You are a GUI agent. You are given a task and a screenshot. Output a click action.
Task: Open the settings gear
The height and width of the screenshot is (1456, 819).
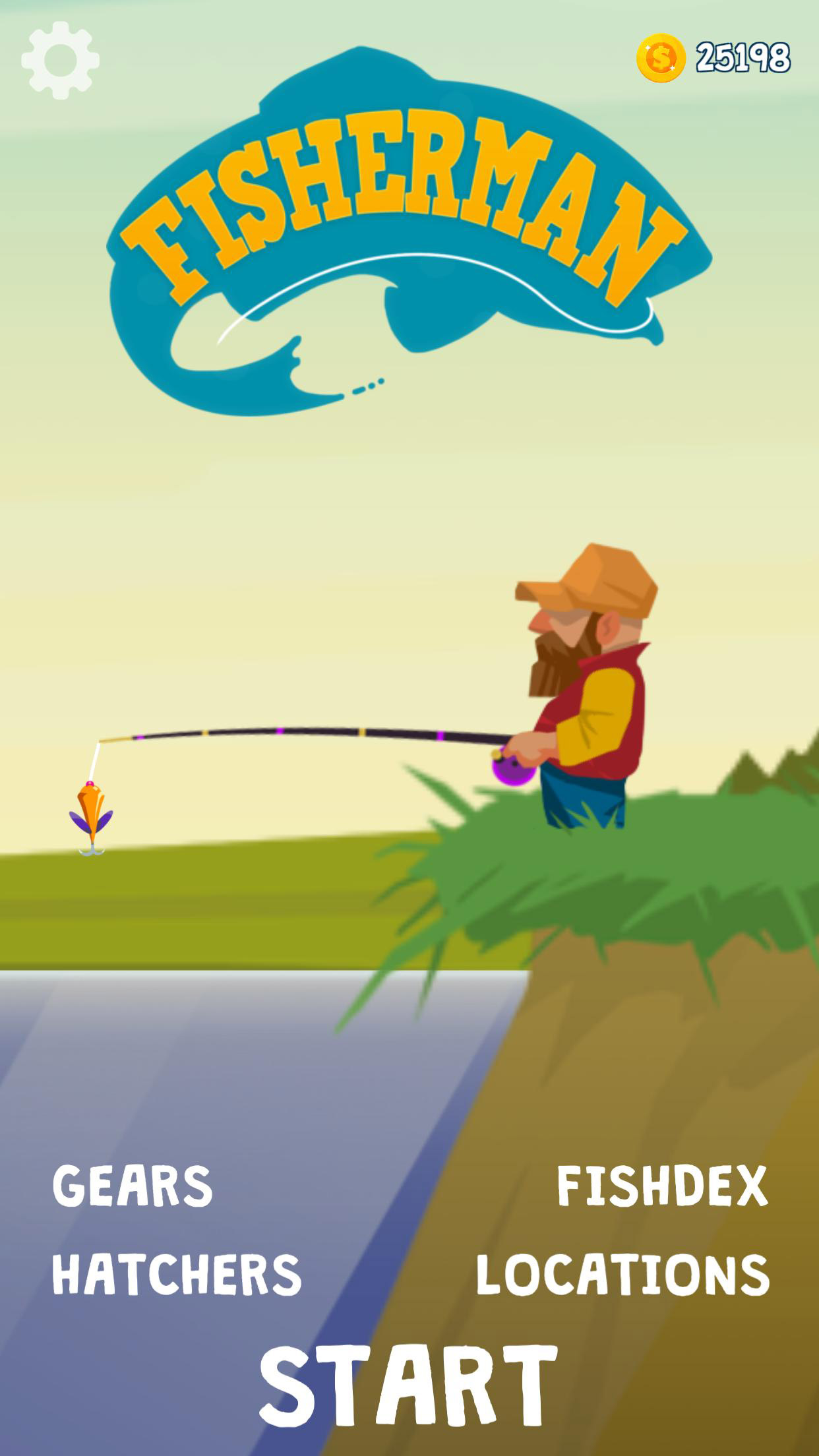(x=61, y=60)
